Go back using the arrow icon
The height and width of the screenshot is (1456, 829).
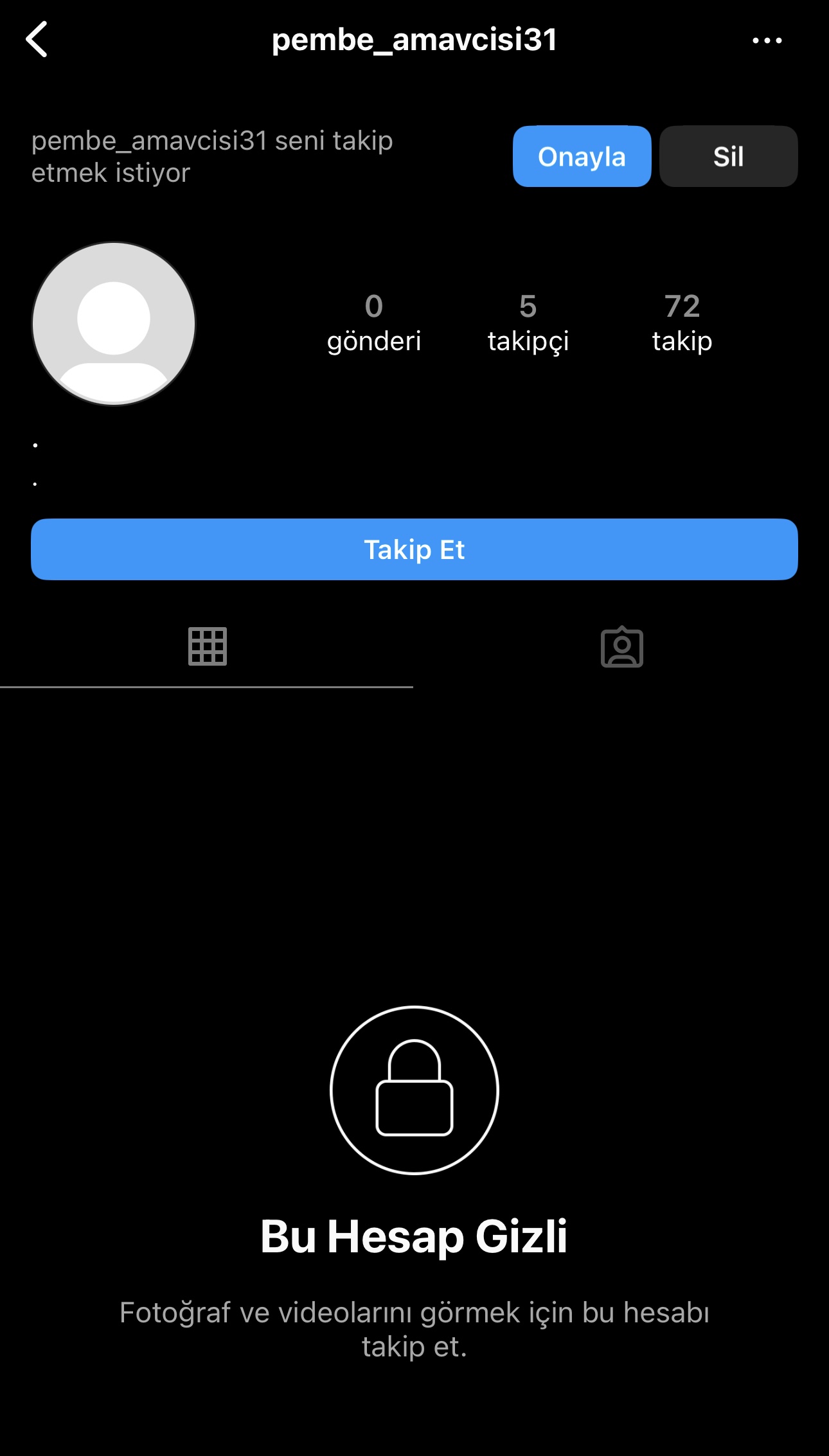(37, 40)
